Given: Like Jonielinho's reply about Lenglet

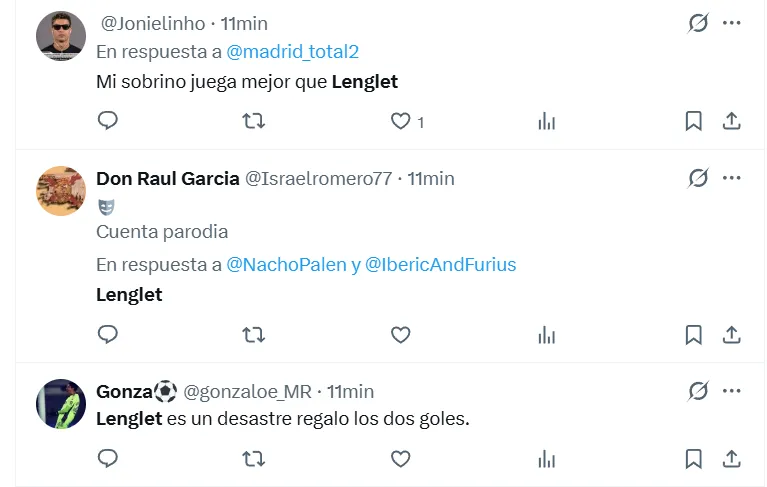Looking at the screenshot, I should (400, 121).
